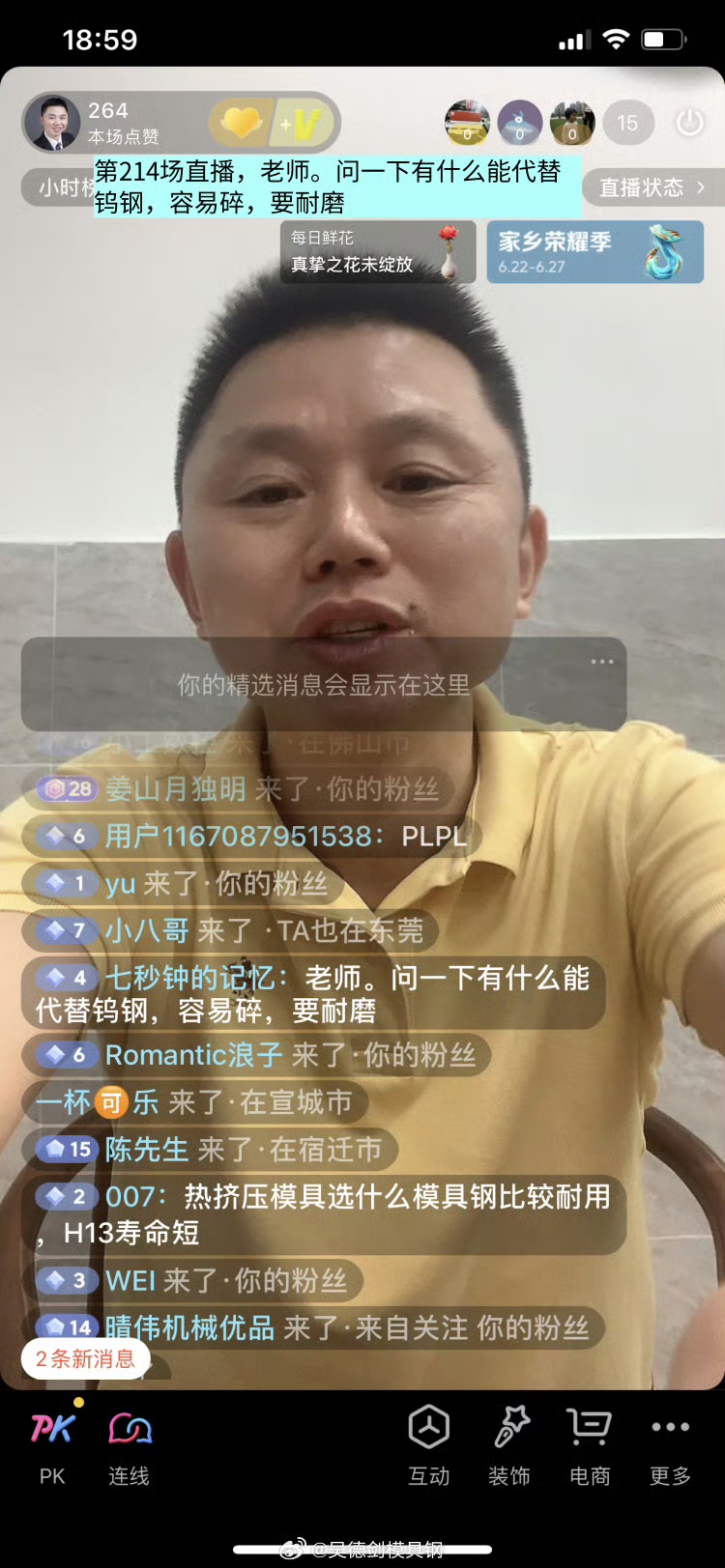The image size is (725, 1568).
Task: Open the viewer count list showing 15
Action: click(x=627, y=124)
